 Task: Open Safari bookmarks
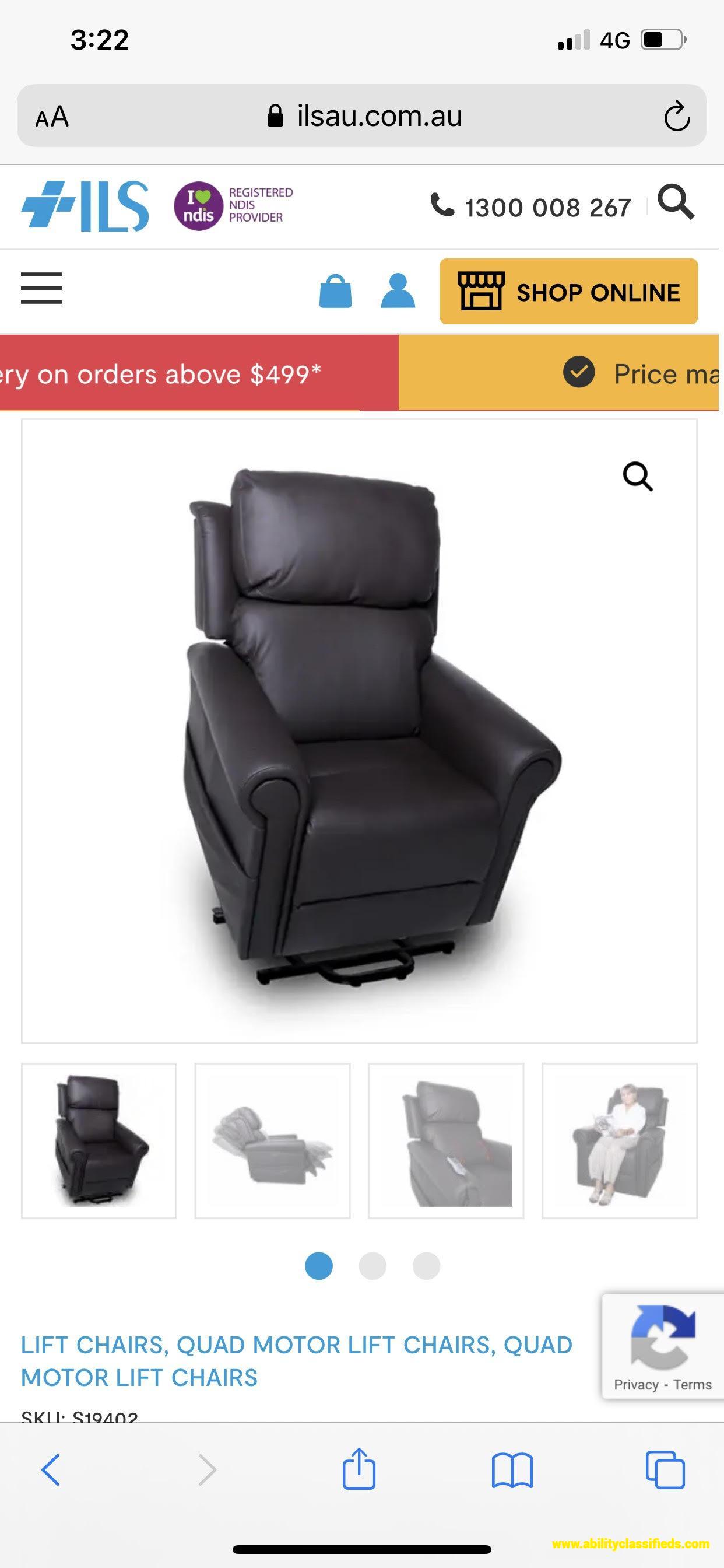click(x=512, y=1471)
